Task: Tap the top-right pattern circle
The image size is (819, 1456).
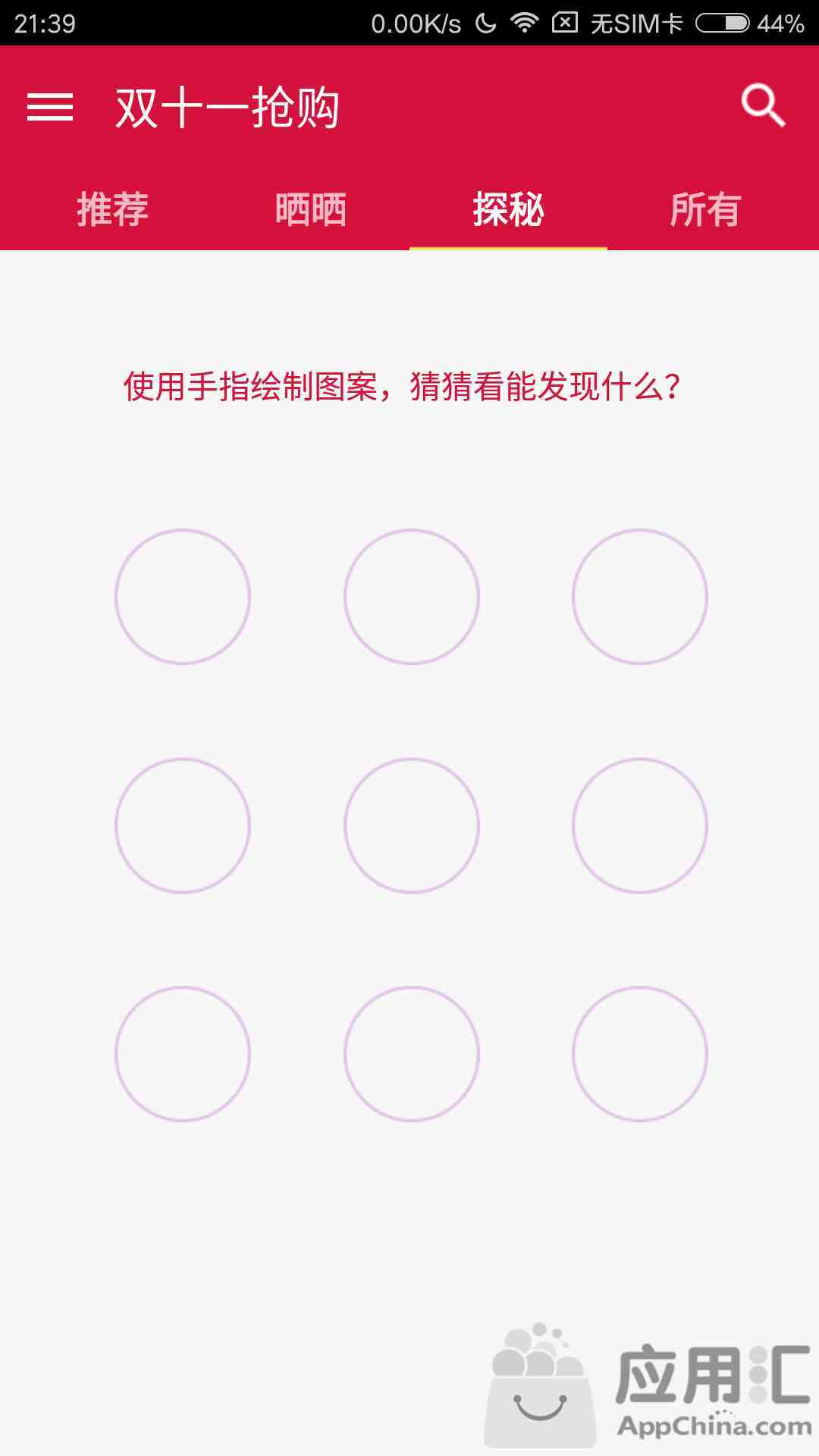Action: point(640,597)
